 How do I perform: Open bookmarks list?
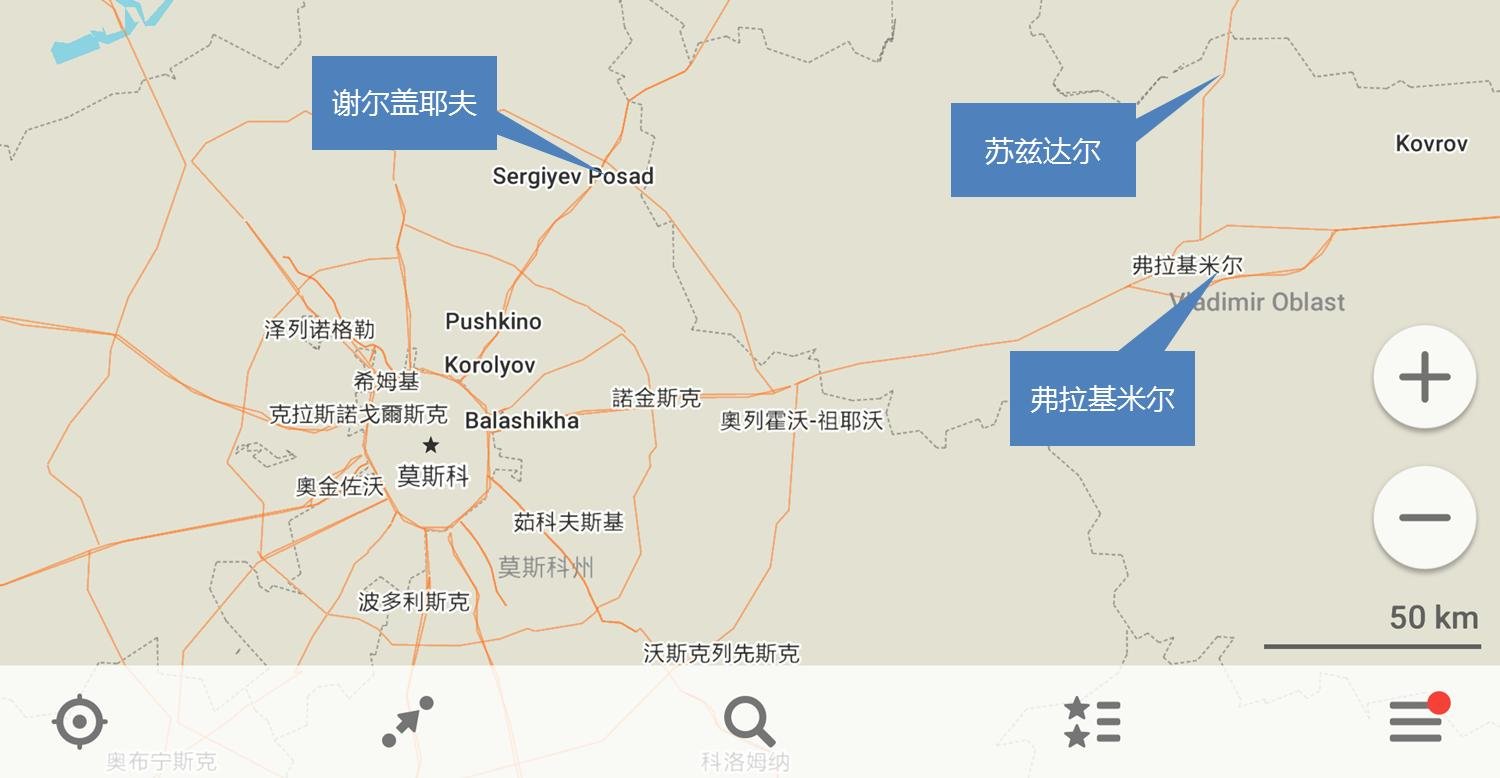pyautogui.click(x=1092, y=722)
